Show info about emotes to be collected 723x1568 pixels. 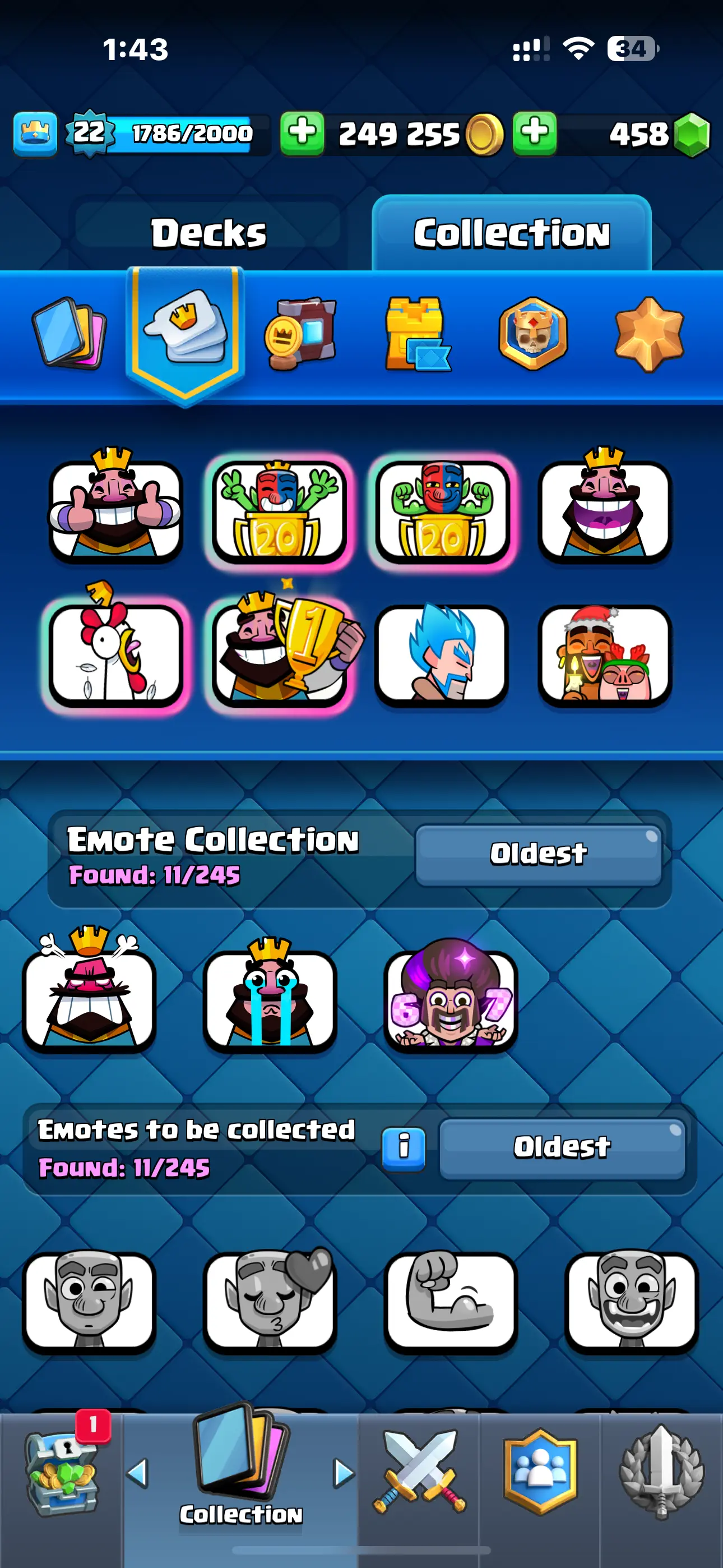tap(403, 1147)
